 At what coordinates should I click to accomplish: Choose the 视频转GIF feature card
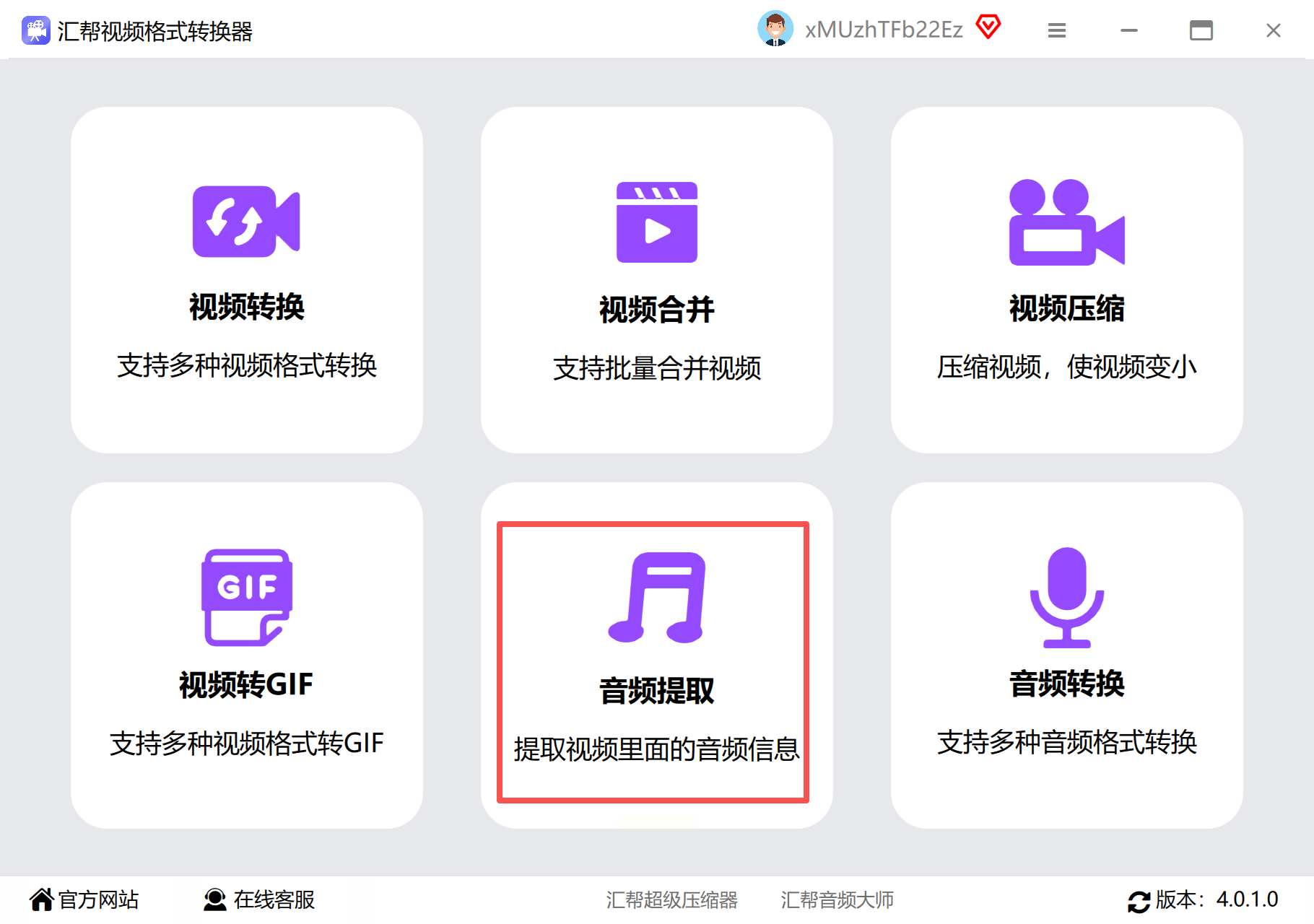coord(247,655)
